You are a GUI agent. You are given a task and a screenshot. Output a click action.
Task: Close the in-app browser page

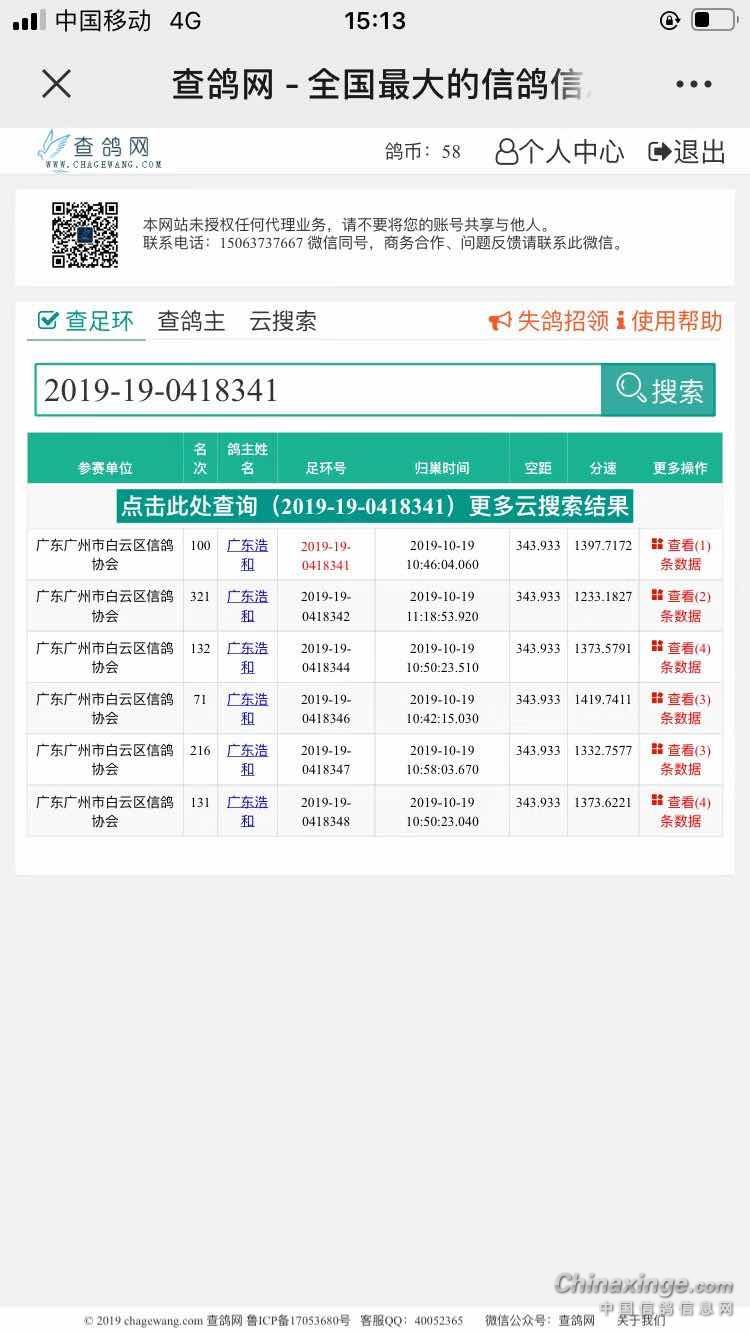click(x=57, y=84)
